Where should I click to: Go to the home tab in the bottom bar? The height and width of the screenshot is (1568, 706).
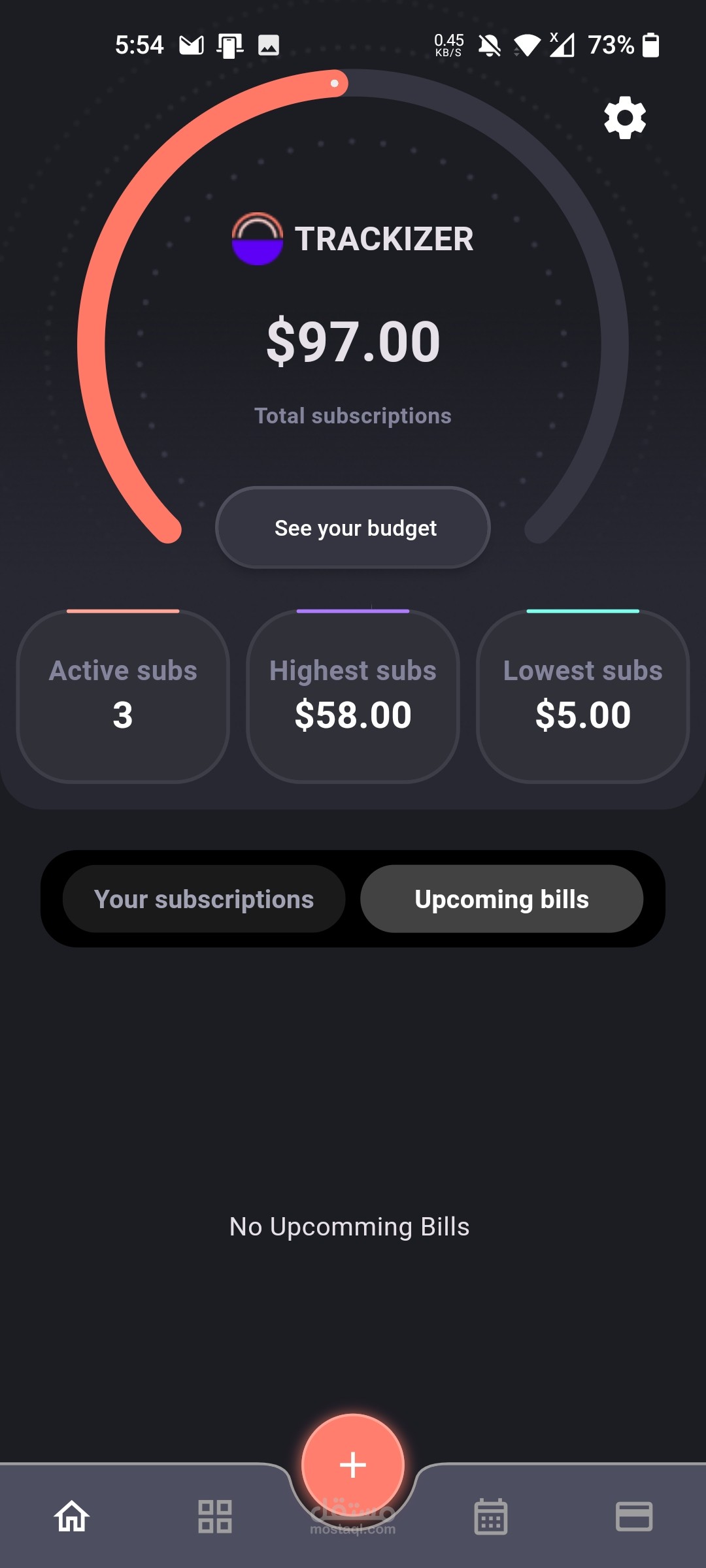click(x=72, y=1516)
